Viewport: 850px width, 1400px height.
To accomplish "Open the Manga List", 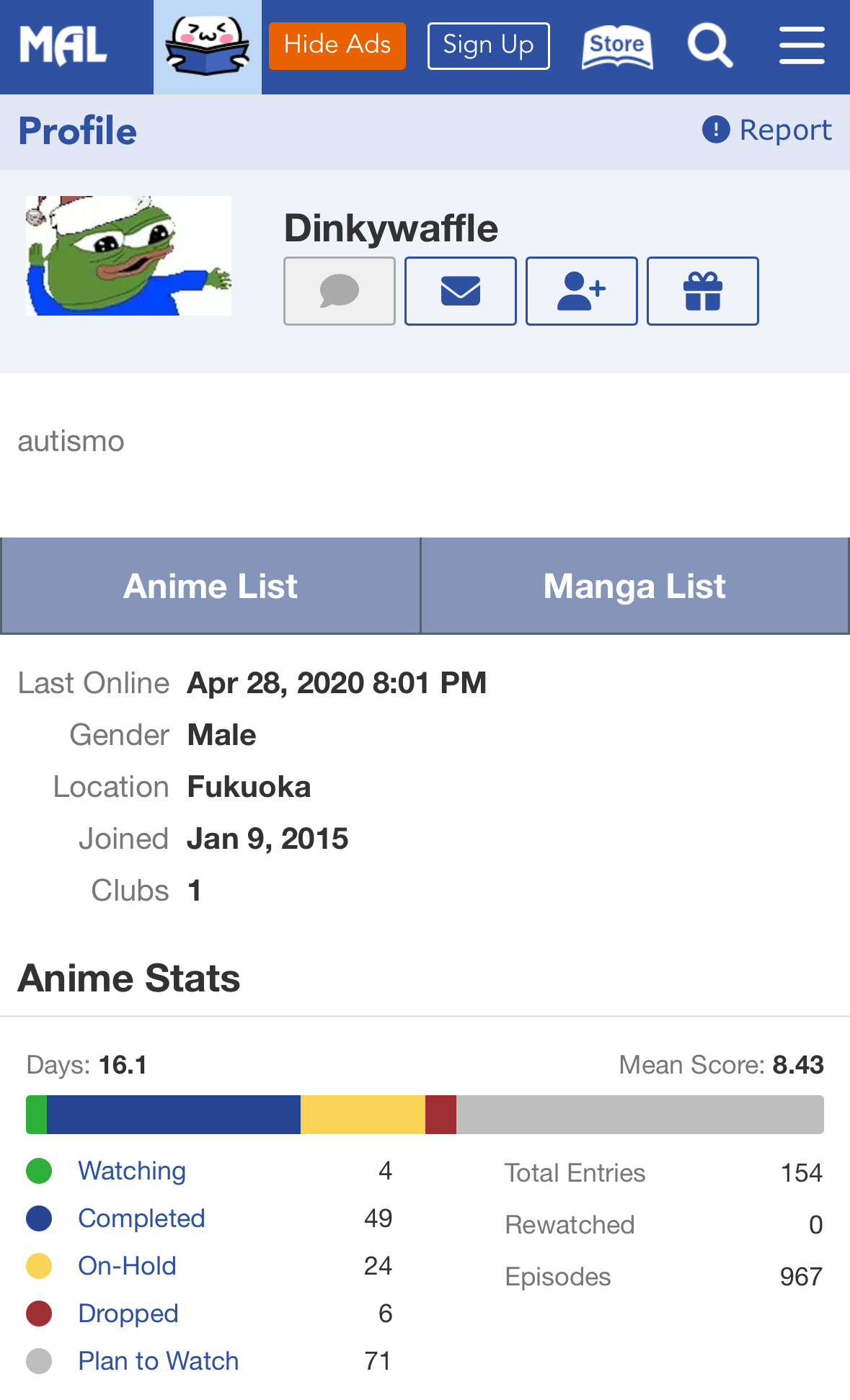I will (634, 586).
